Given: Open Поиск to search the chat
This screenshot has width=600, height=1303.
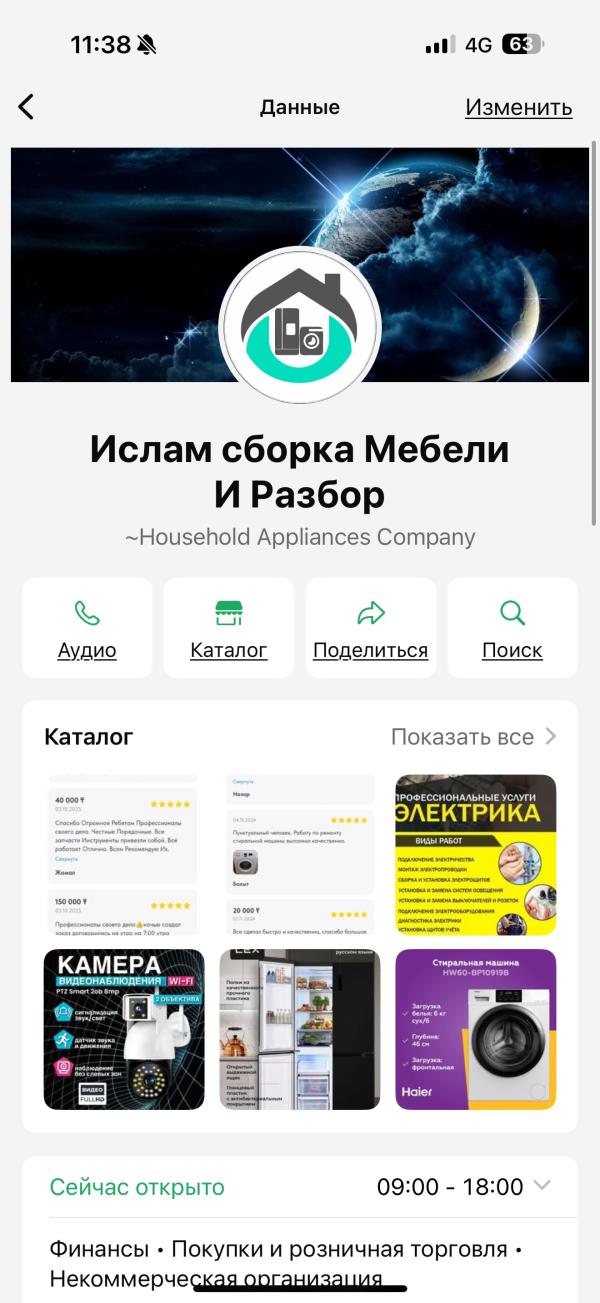Looking at the screenshot, I should [512, 628].
